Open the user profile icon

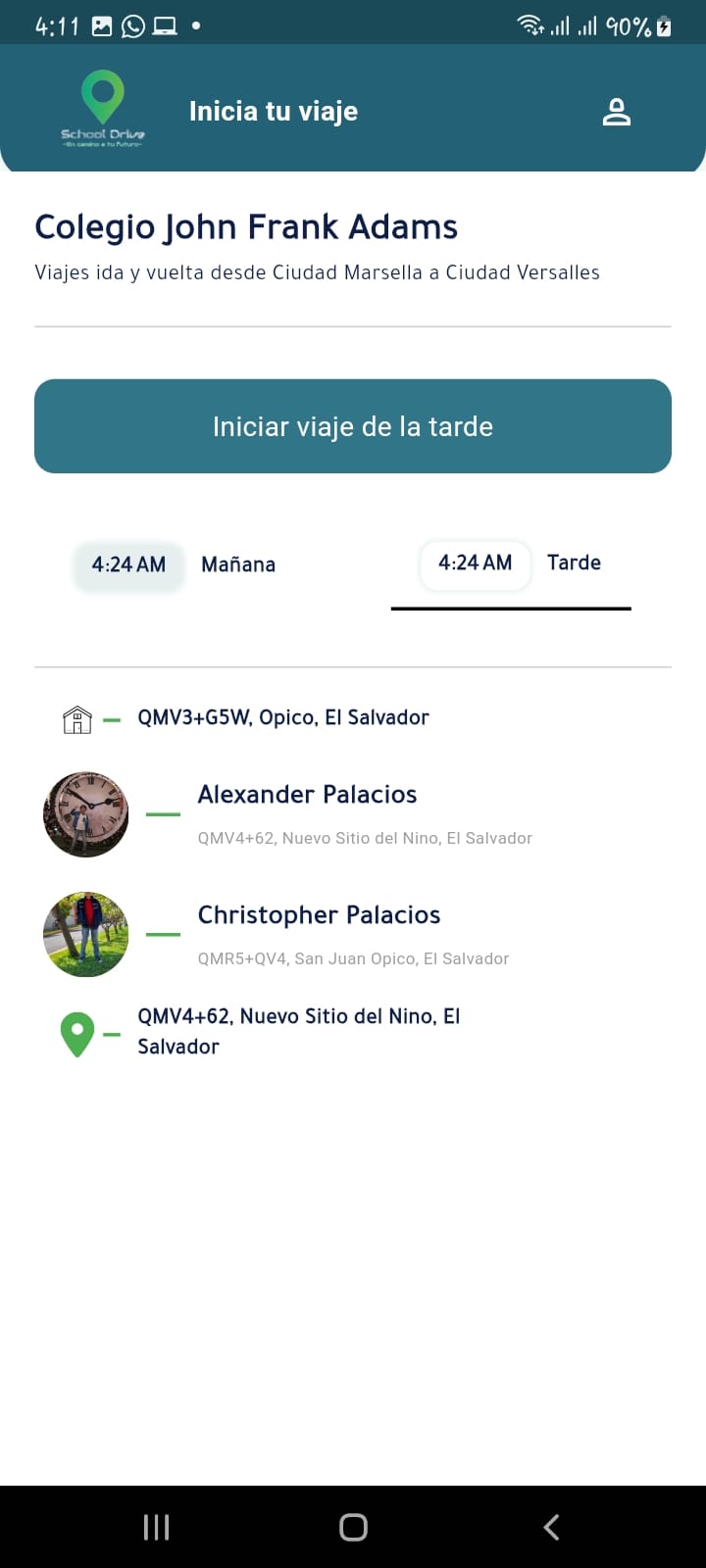(x=616, y=112)
